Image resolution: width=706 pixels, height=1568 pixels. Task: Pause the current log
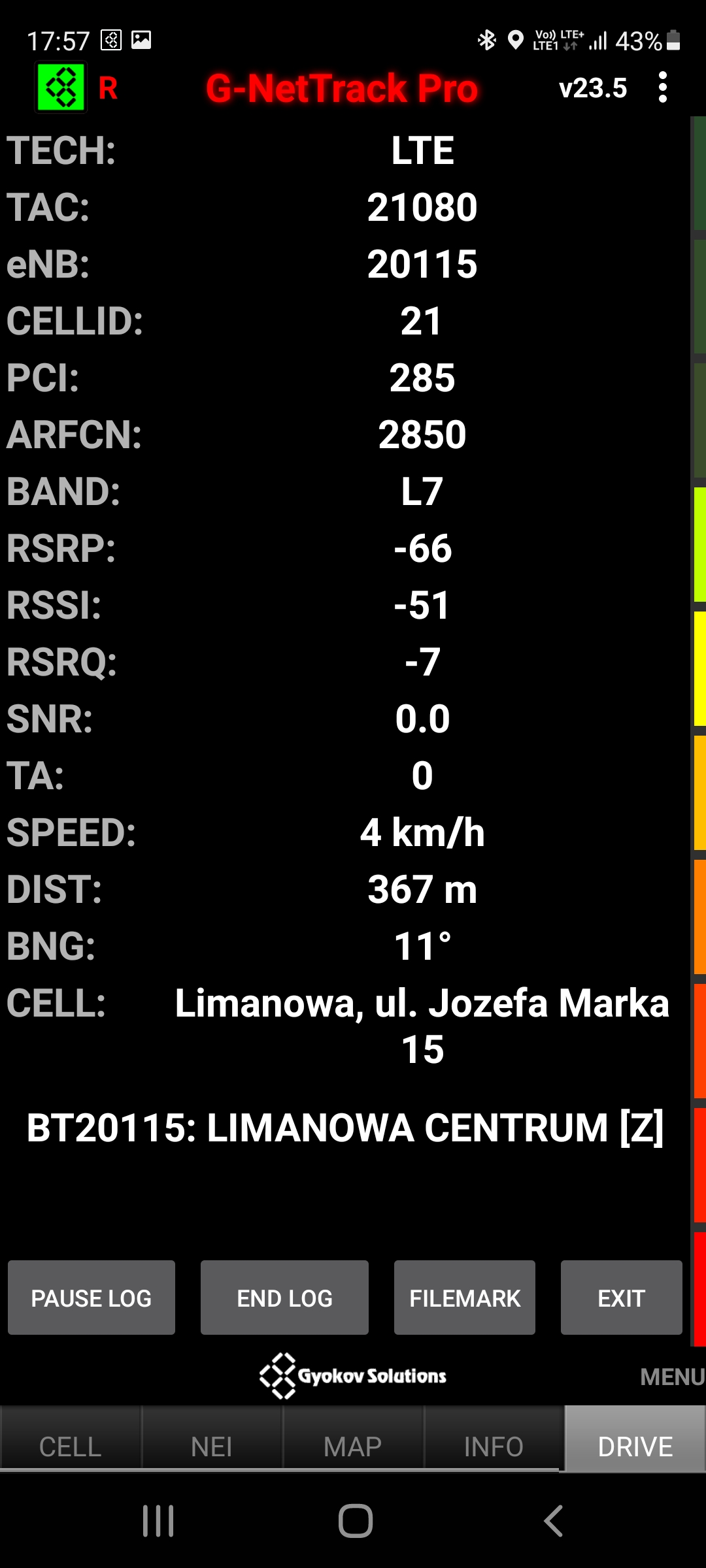click(92, 1298)
